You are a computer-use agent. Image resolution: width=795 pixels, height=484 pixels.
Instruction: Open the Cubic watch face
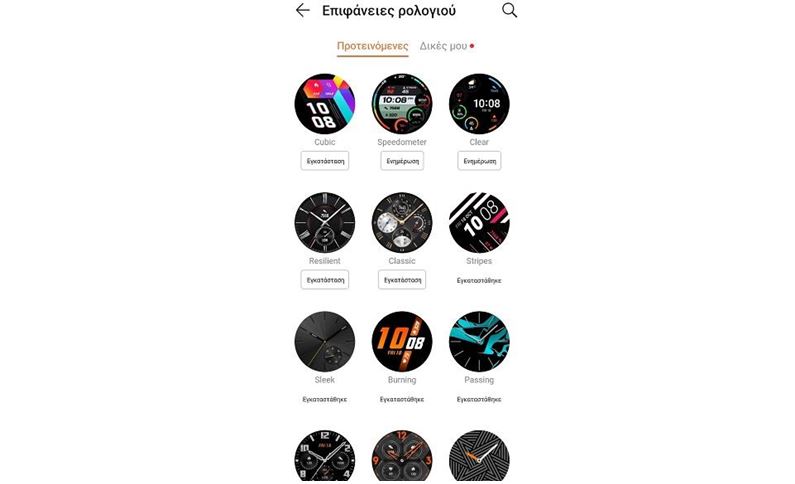tap(325, 103)
